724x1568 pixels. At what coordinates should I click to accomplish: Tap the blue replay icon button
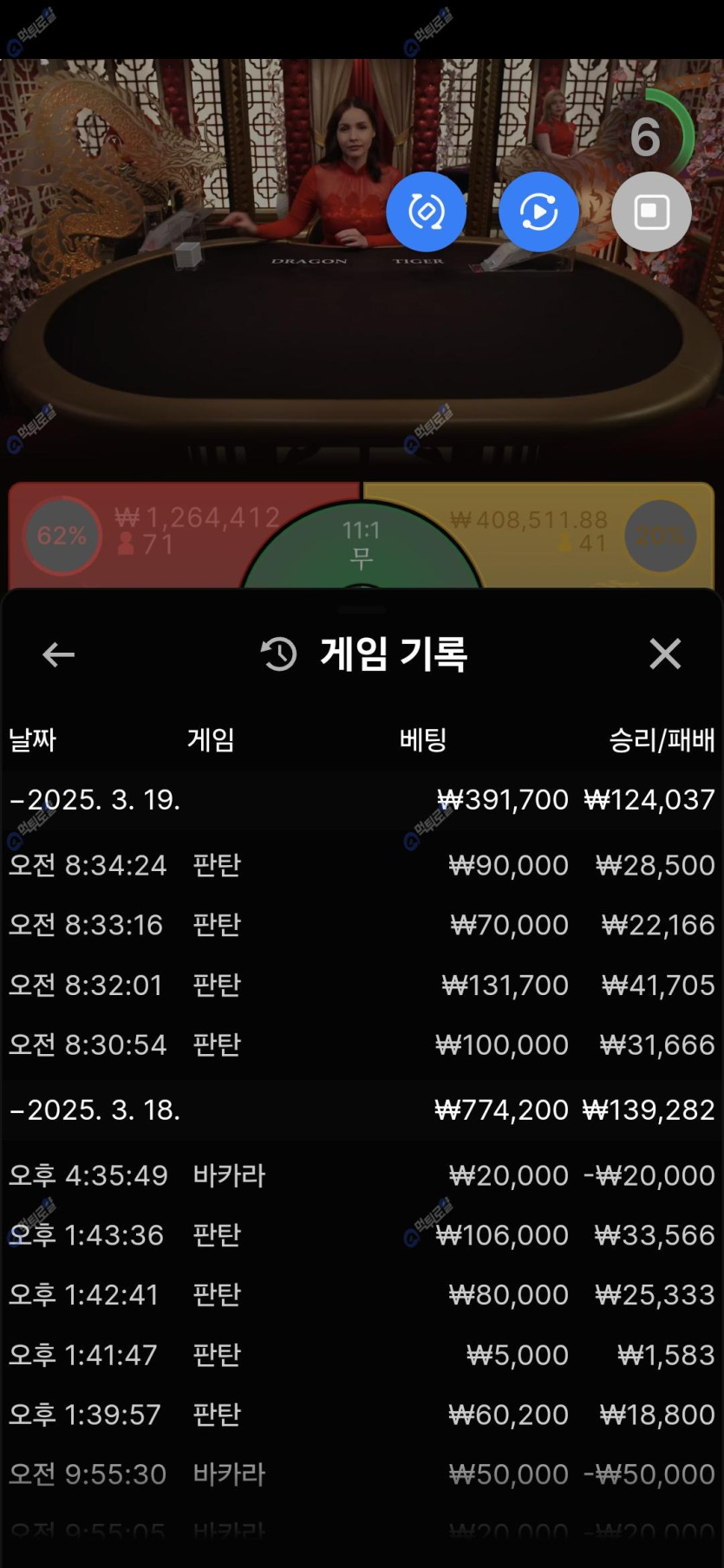[x=538, y=211]
